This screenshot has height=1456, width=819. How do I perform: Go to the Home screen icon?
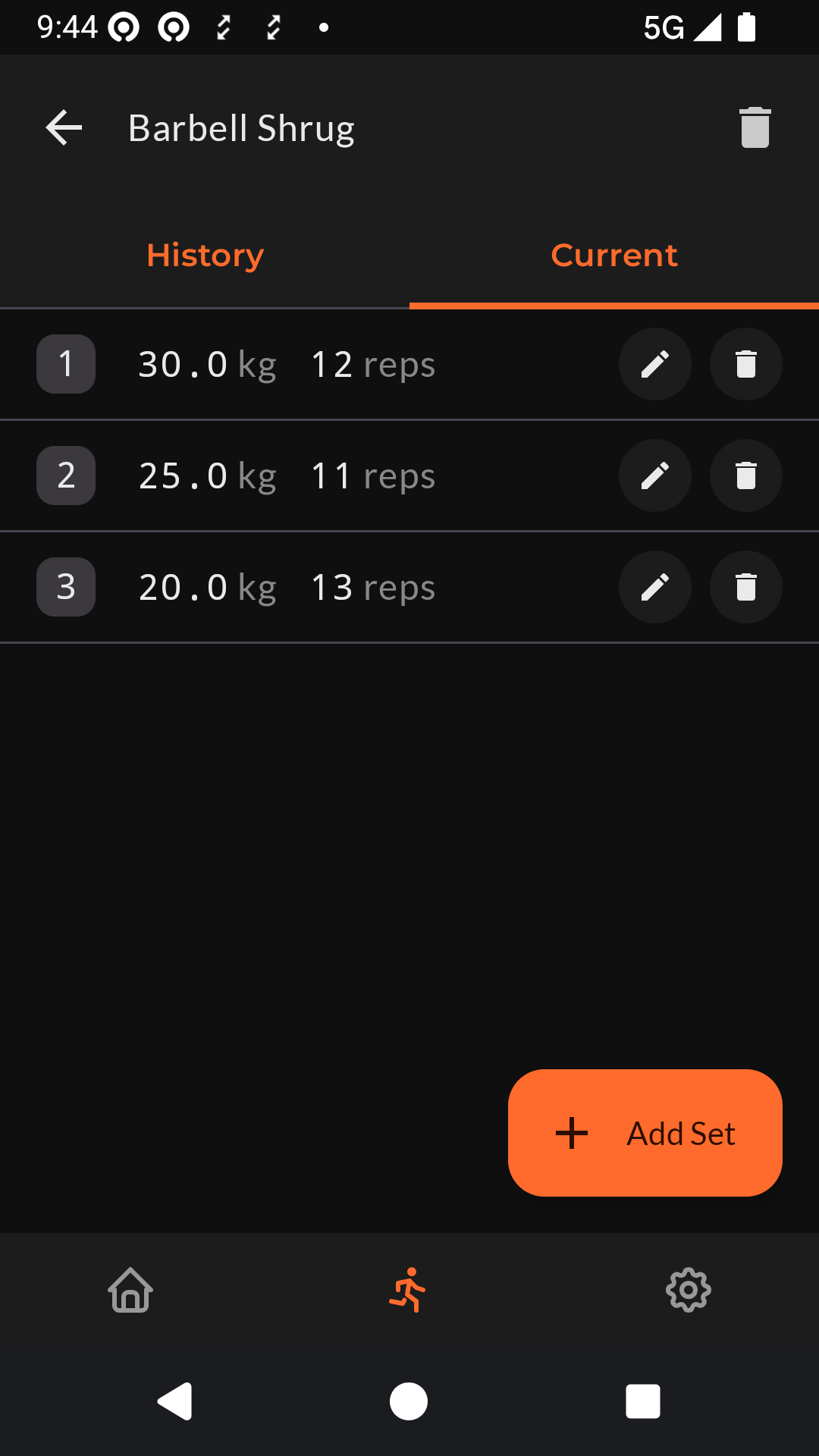tap(130, 1290)
